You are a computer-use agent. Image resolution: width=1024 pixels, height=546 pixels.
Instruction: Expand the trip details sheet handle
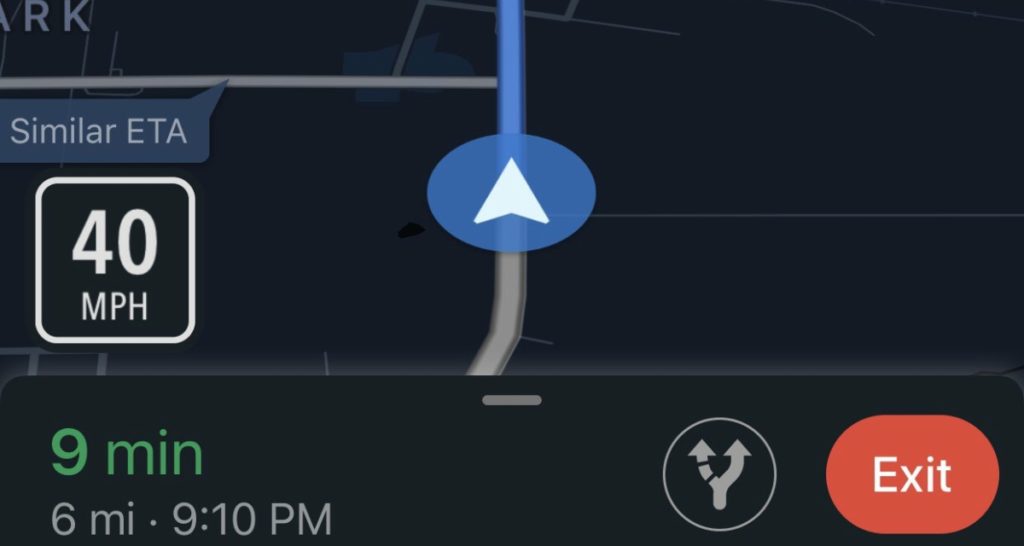click(511, 400)
